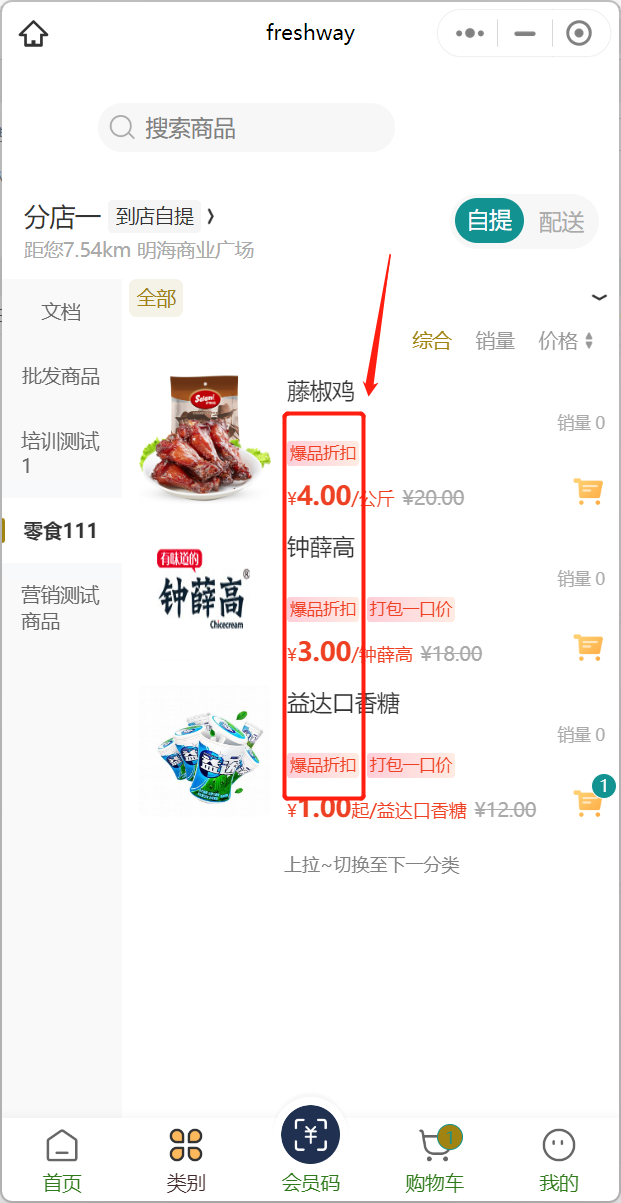The height and width of the screenshot is (1203, 621).
Task: Sort products by 综合
Action: (432, 341)
